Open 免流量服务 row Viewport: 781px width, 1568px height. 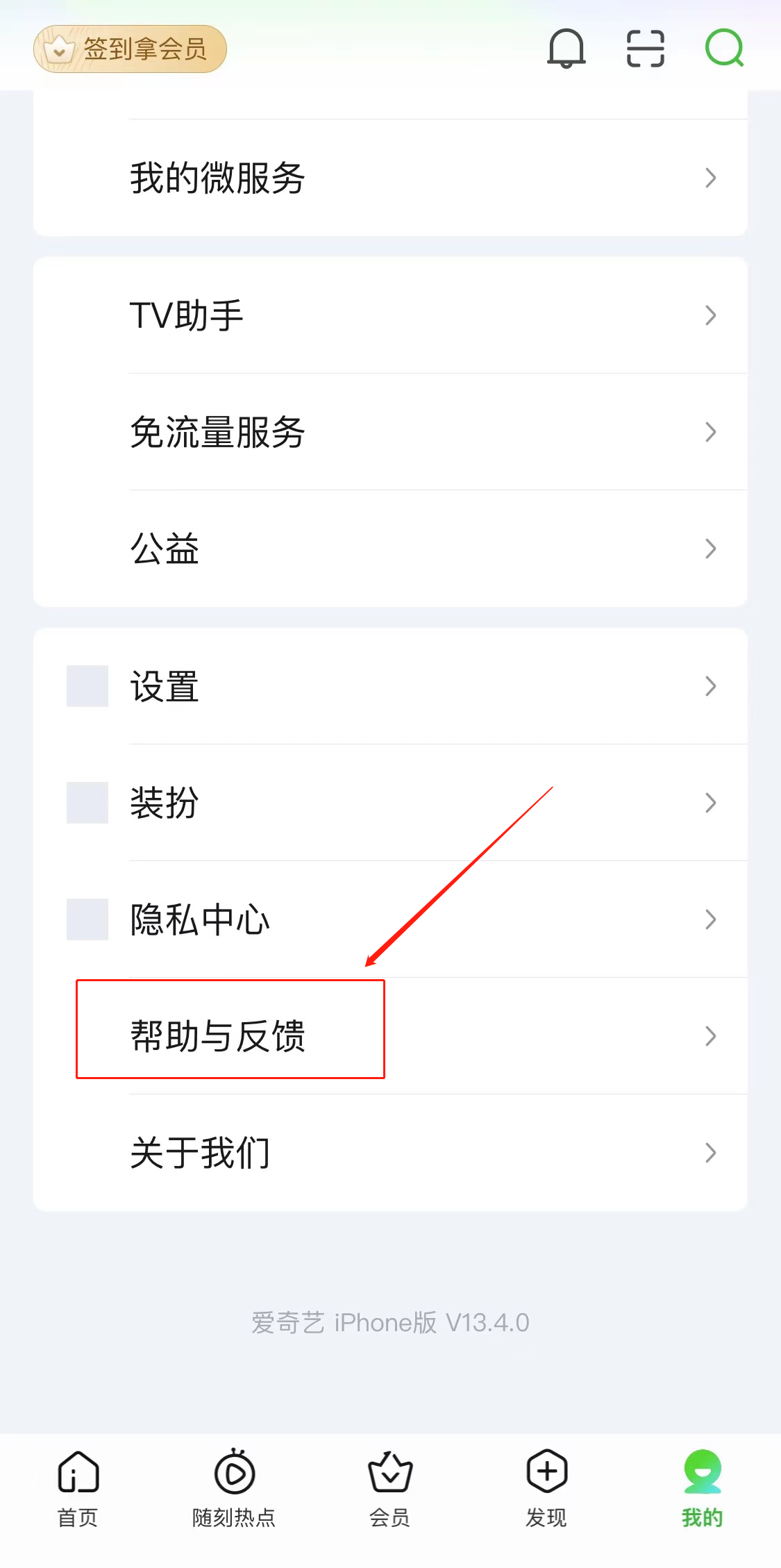390,432
